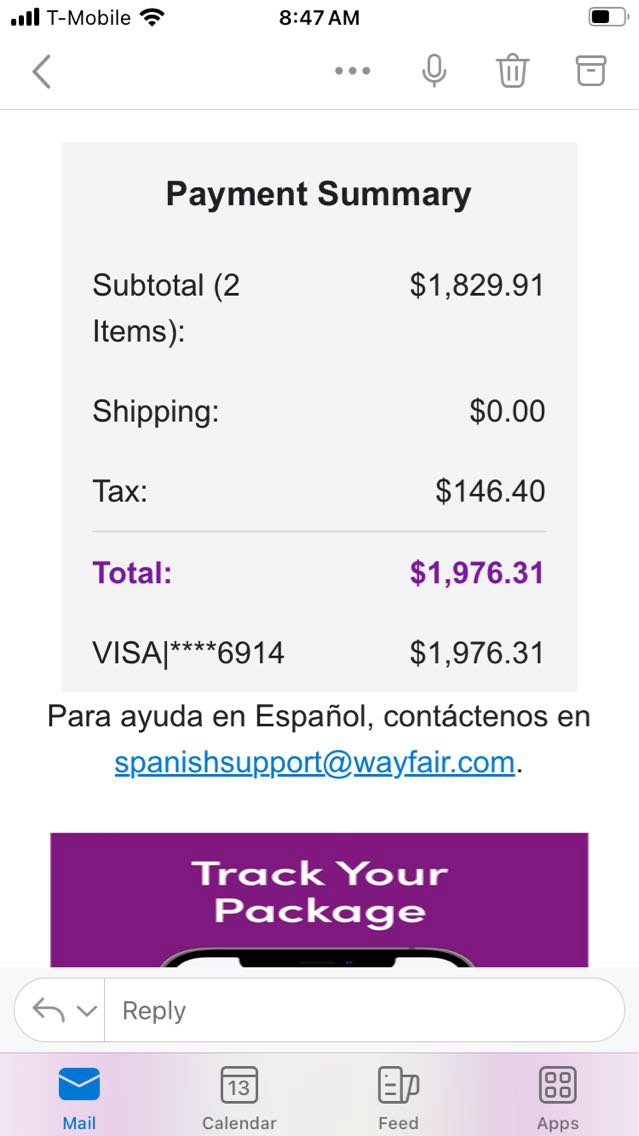Screen dimensions: 639x1136
Task: Tap the Reply field to respond
Action: 360,1011
